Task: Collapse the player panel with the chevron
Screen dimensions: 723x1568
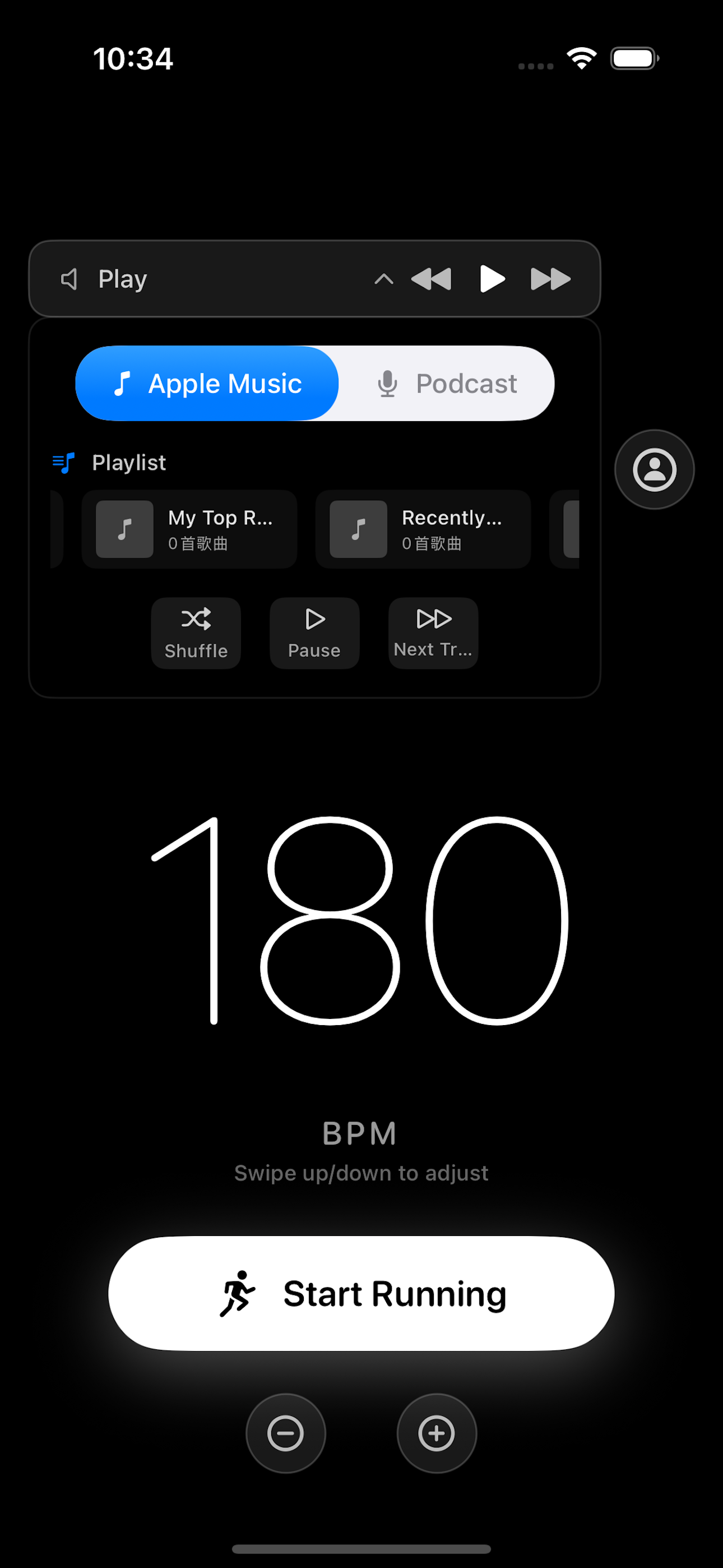Action: tap(384, 279)
